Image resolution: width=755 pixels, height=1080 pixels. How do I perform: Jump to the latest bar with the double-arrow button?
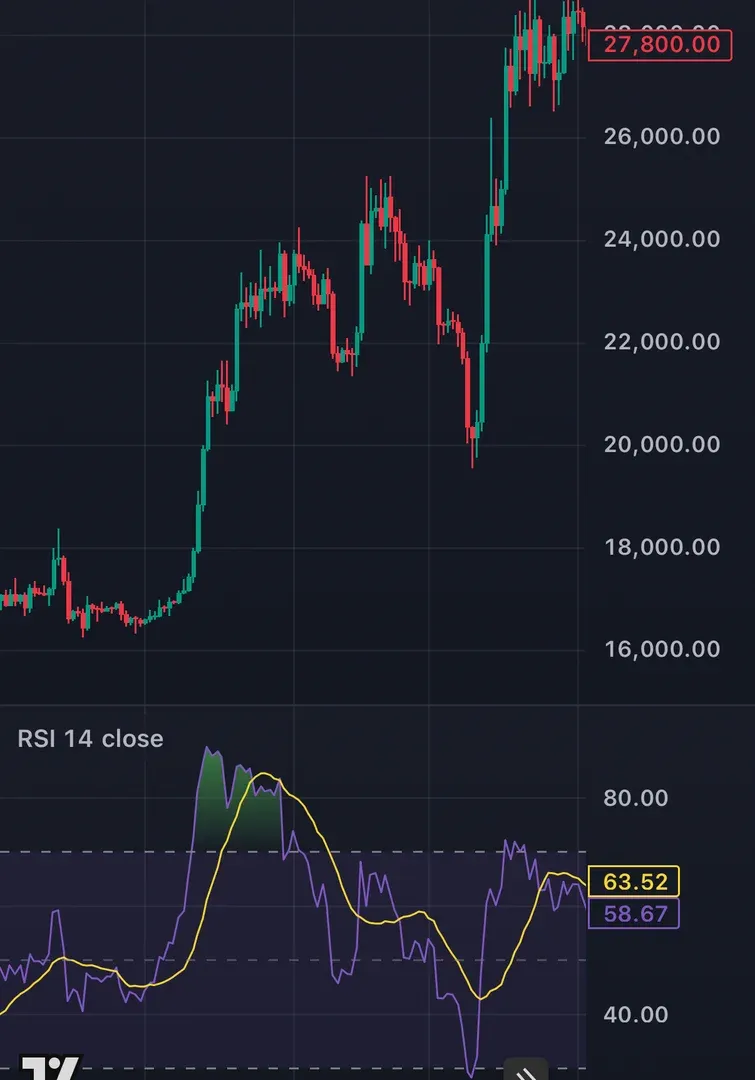click(x=526, y=1070)
